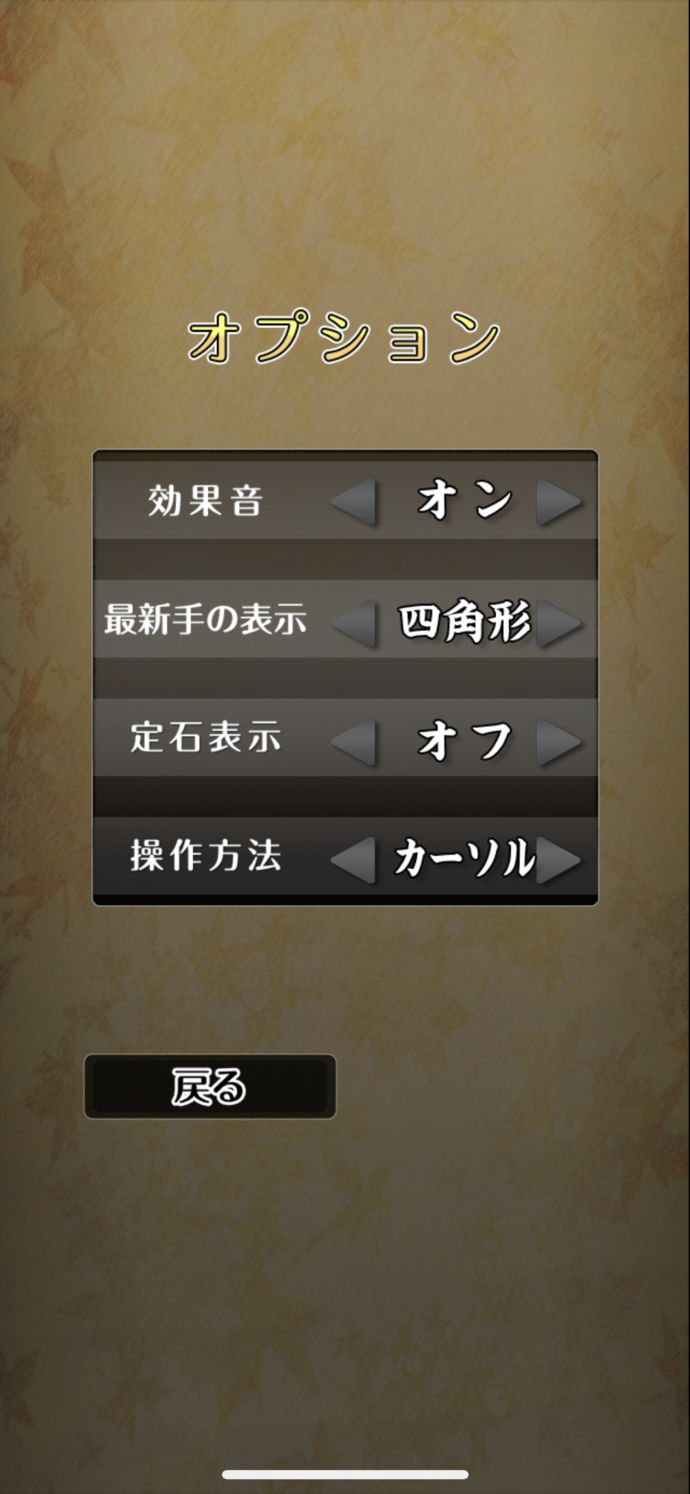Tap the left arrow for 効果音
This screenshot has width=690, height=1494.
pyautogui.click(x=354, y=502)
